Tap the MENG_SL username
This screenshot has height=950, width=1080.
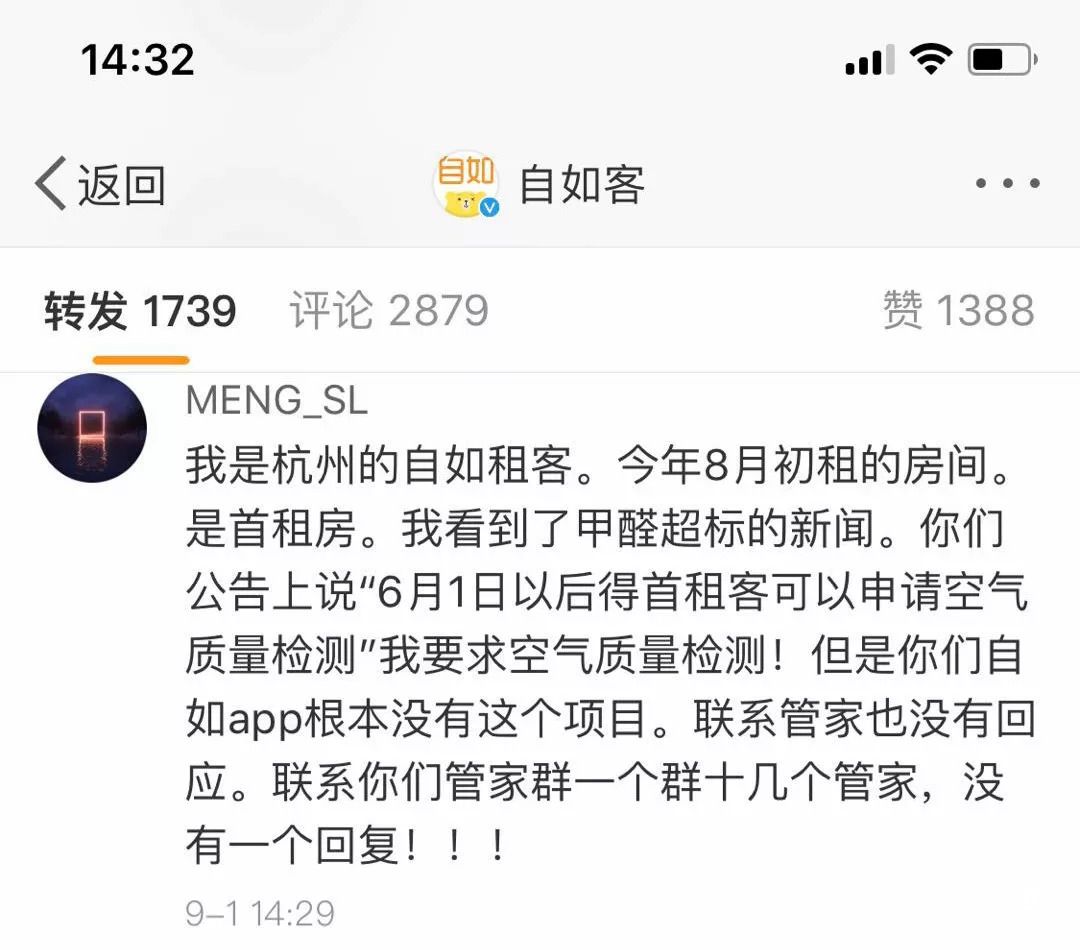click(277, 401)
